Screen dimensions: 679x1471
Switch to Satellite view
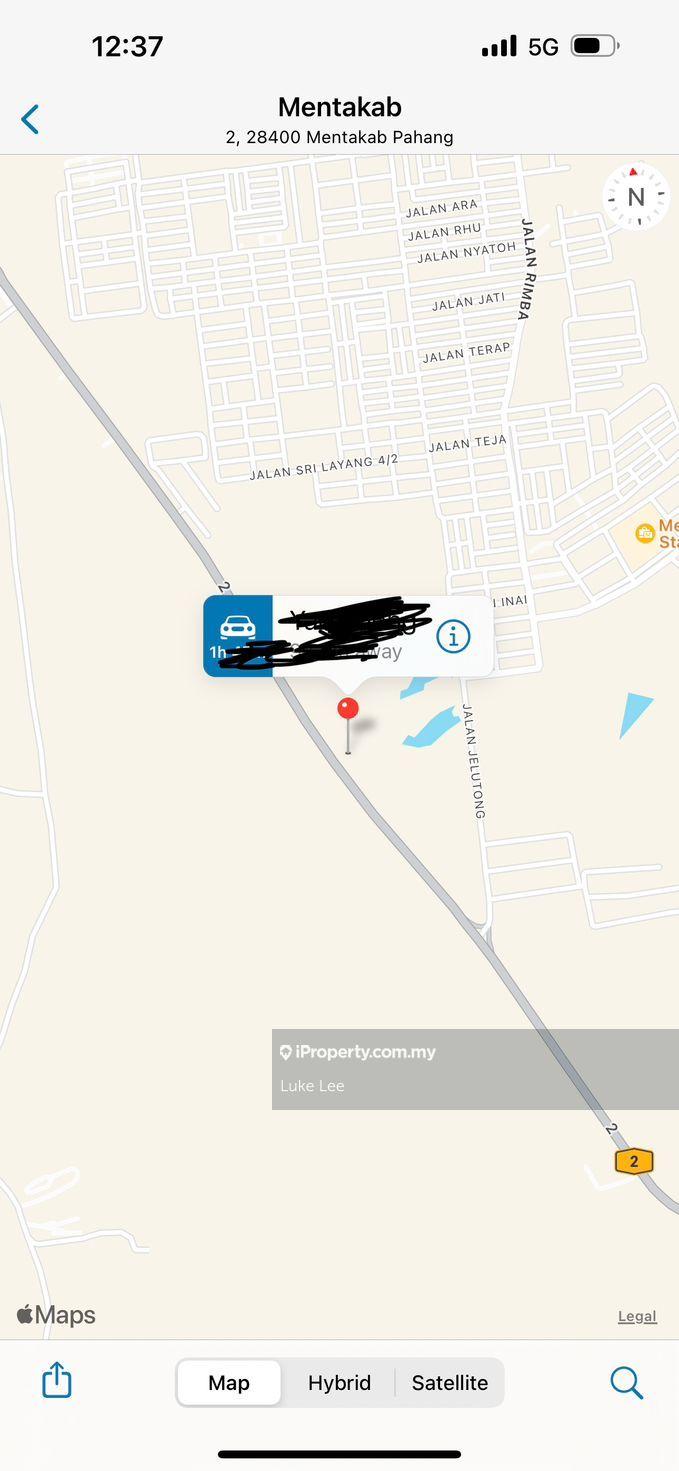(x=450, y=1383)
